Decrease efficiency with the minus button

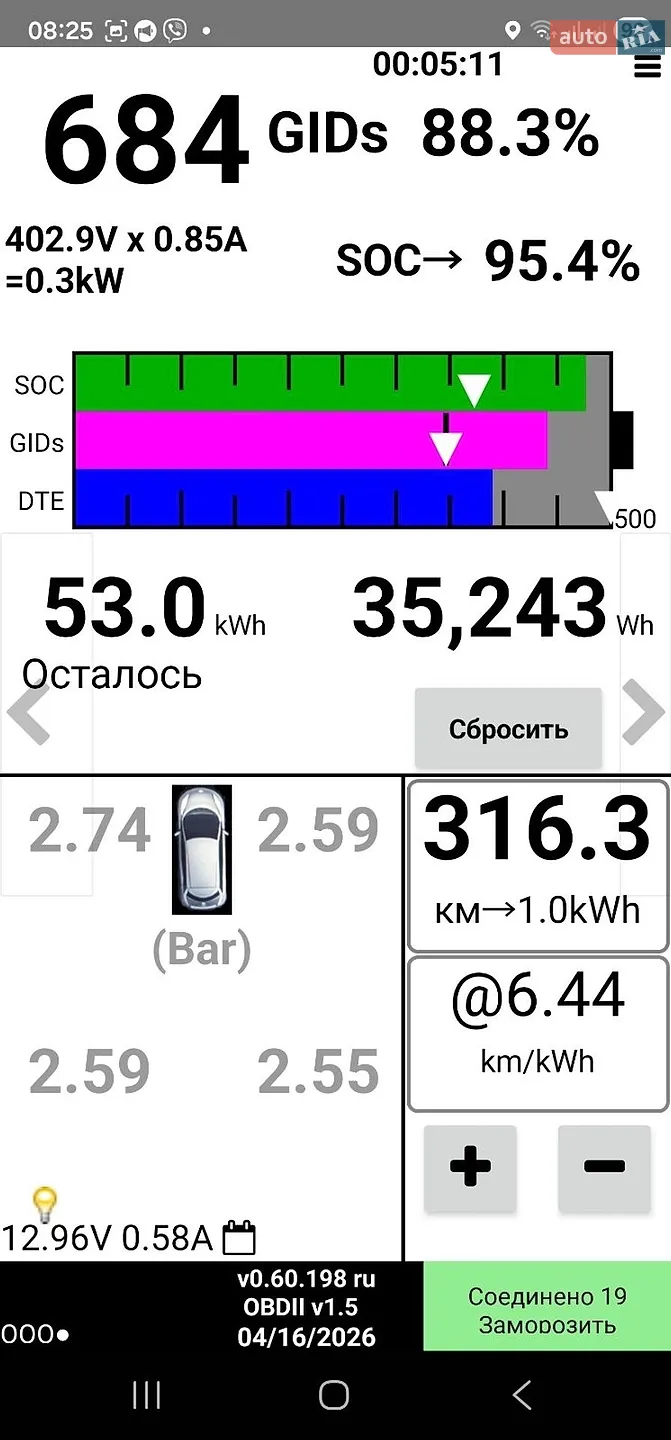[x=603, y=1167]
